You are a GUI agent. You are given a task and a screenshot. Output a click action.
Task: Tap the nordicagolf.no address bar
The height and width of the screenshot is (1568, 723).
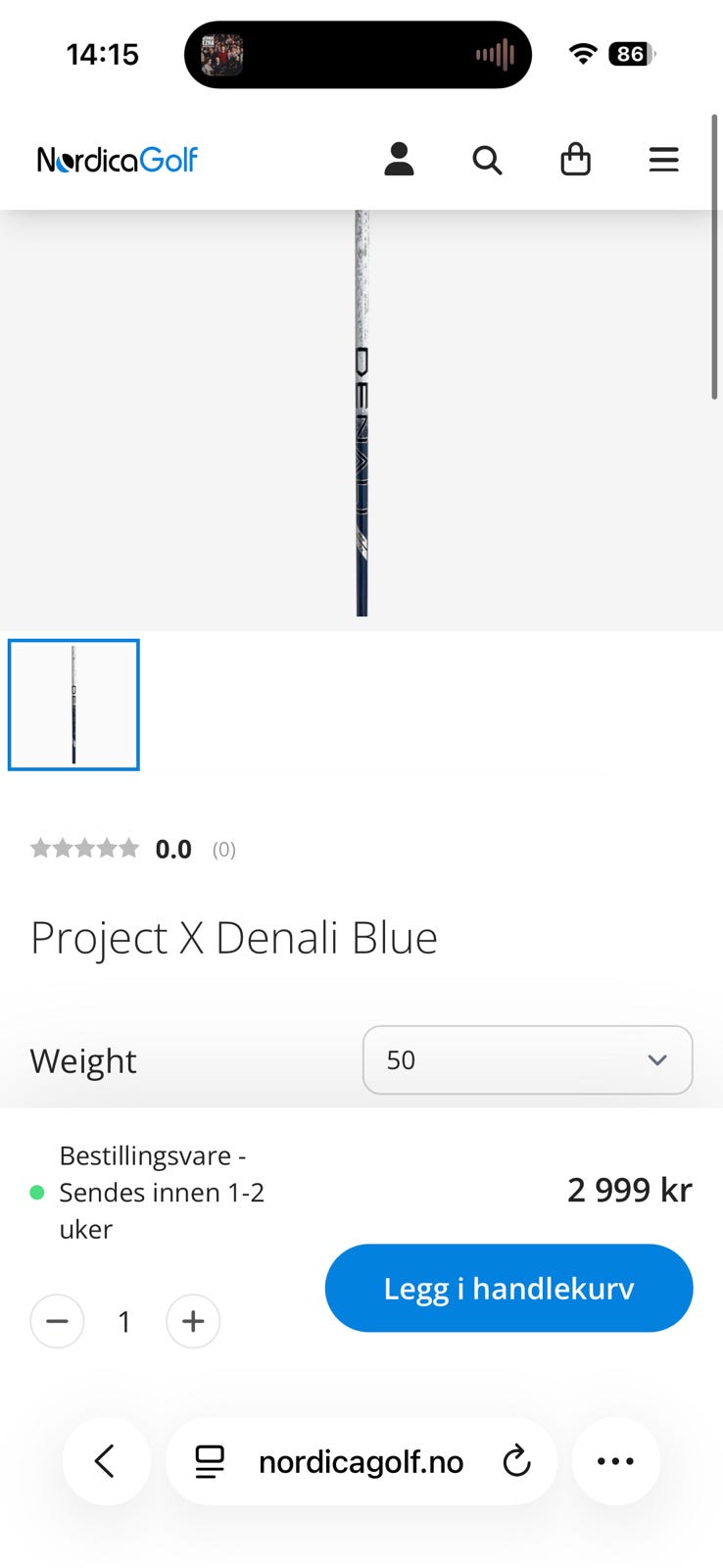click(361, 1461)
